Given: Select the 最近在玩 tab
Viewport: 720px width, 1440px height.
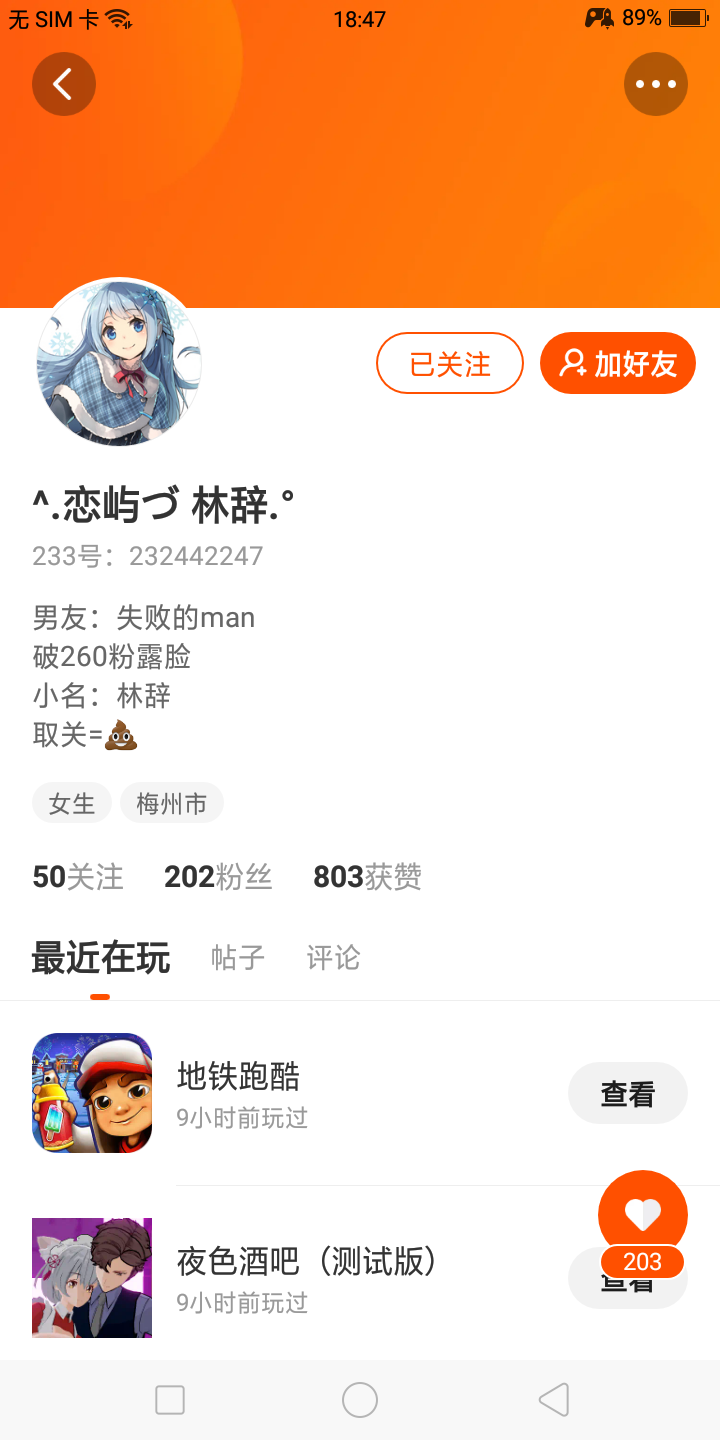Looking at the screenshot, I should click(x=100, y=958).
